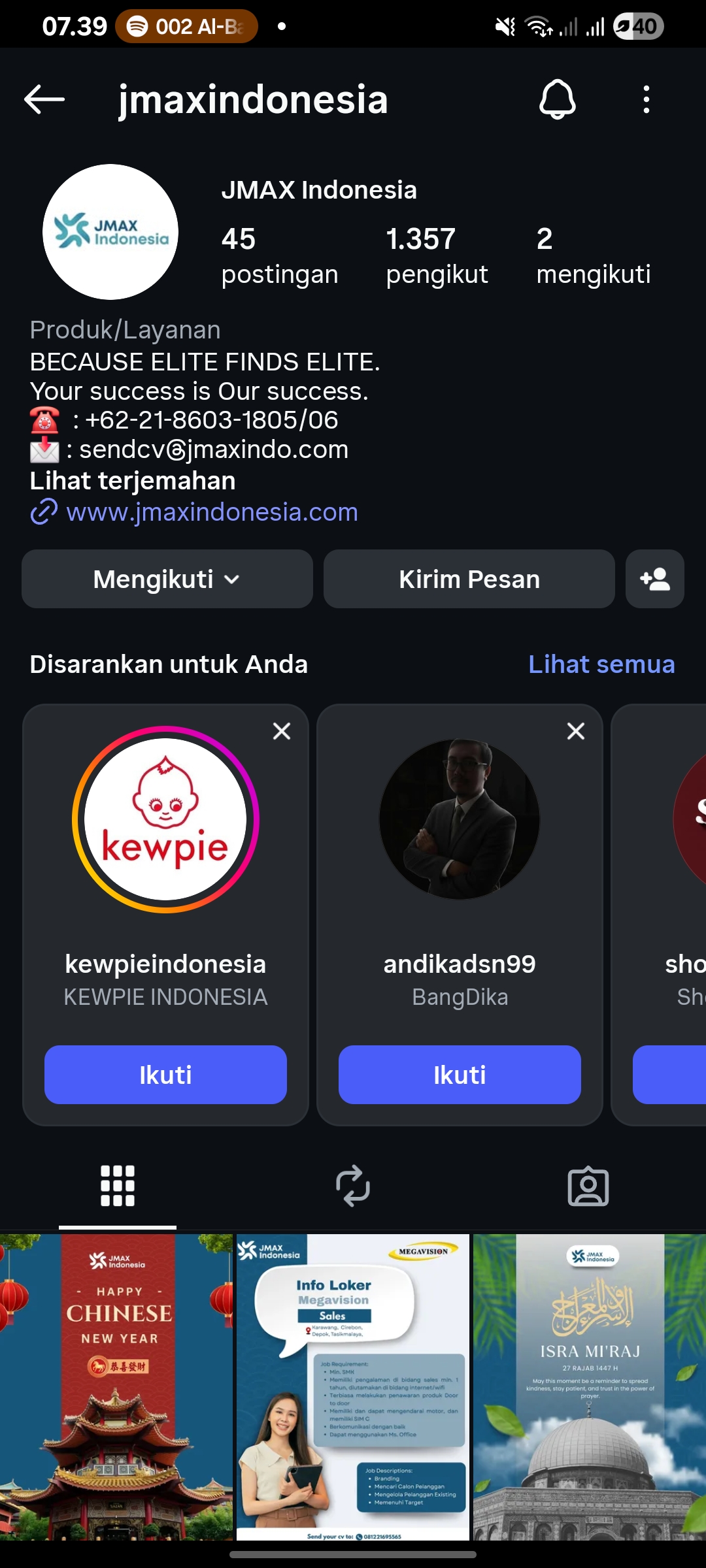Image resolution: width=706 pixels, height=1568 pixels.
Task: Tap the Kirim Pesan button
Action: 469,579
